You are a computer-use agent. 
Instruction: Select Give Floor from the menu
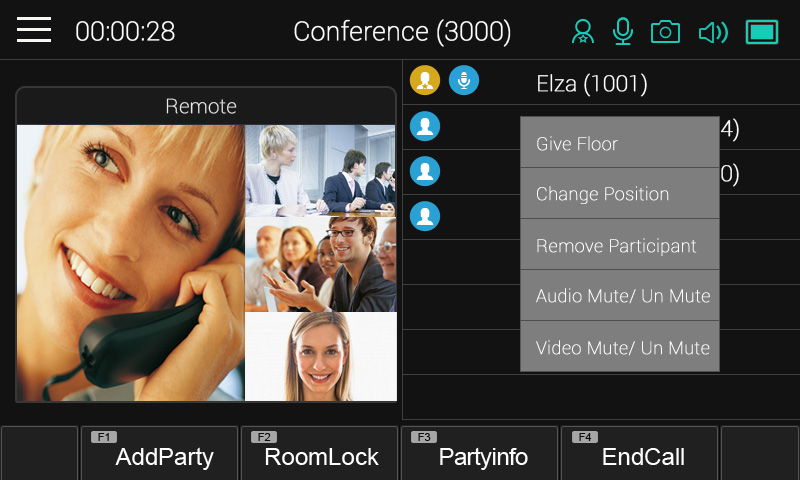pos(619,143)
